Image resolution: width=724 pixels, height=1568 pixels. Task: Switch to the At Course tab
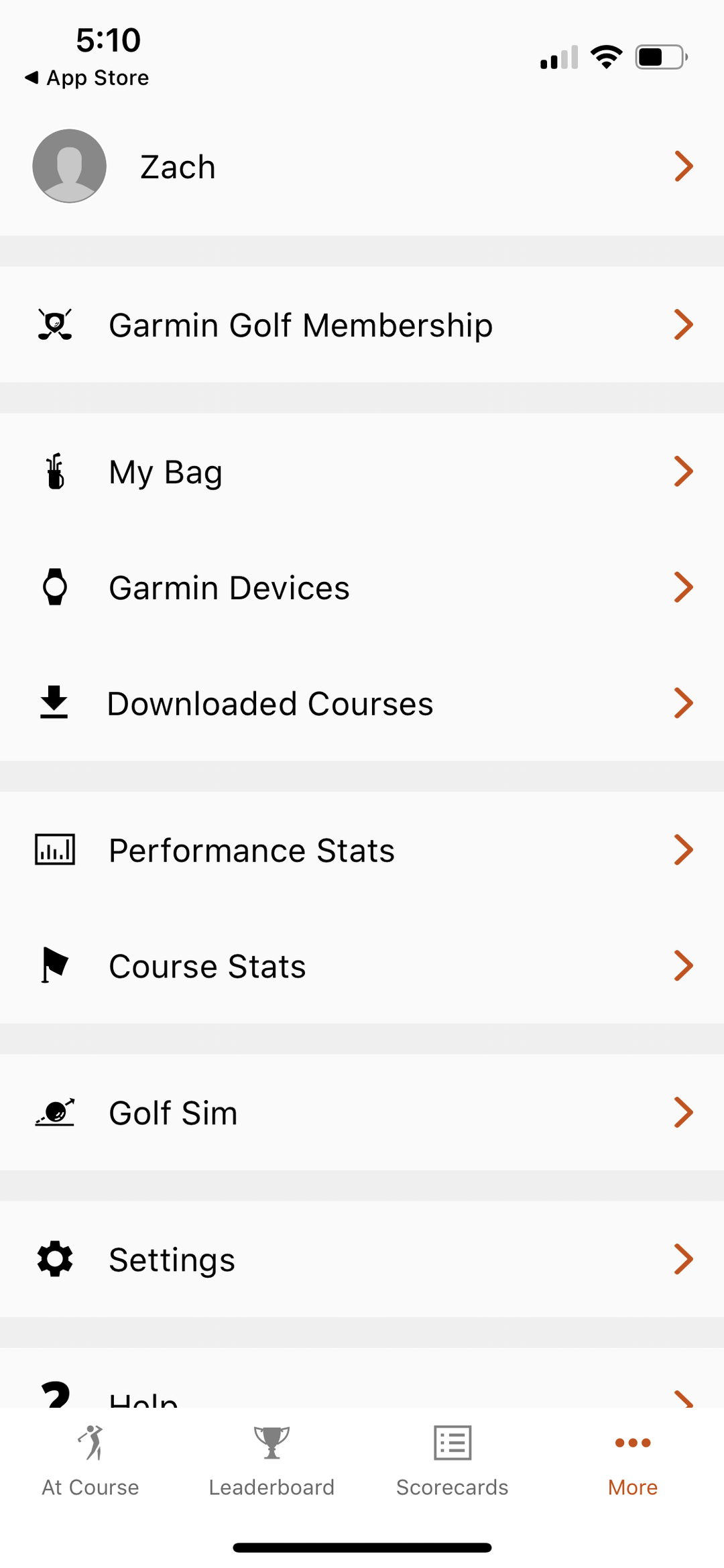[90, 1461]
